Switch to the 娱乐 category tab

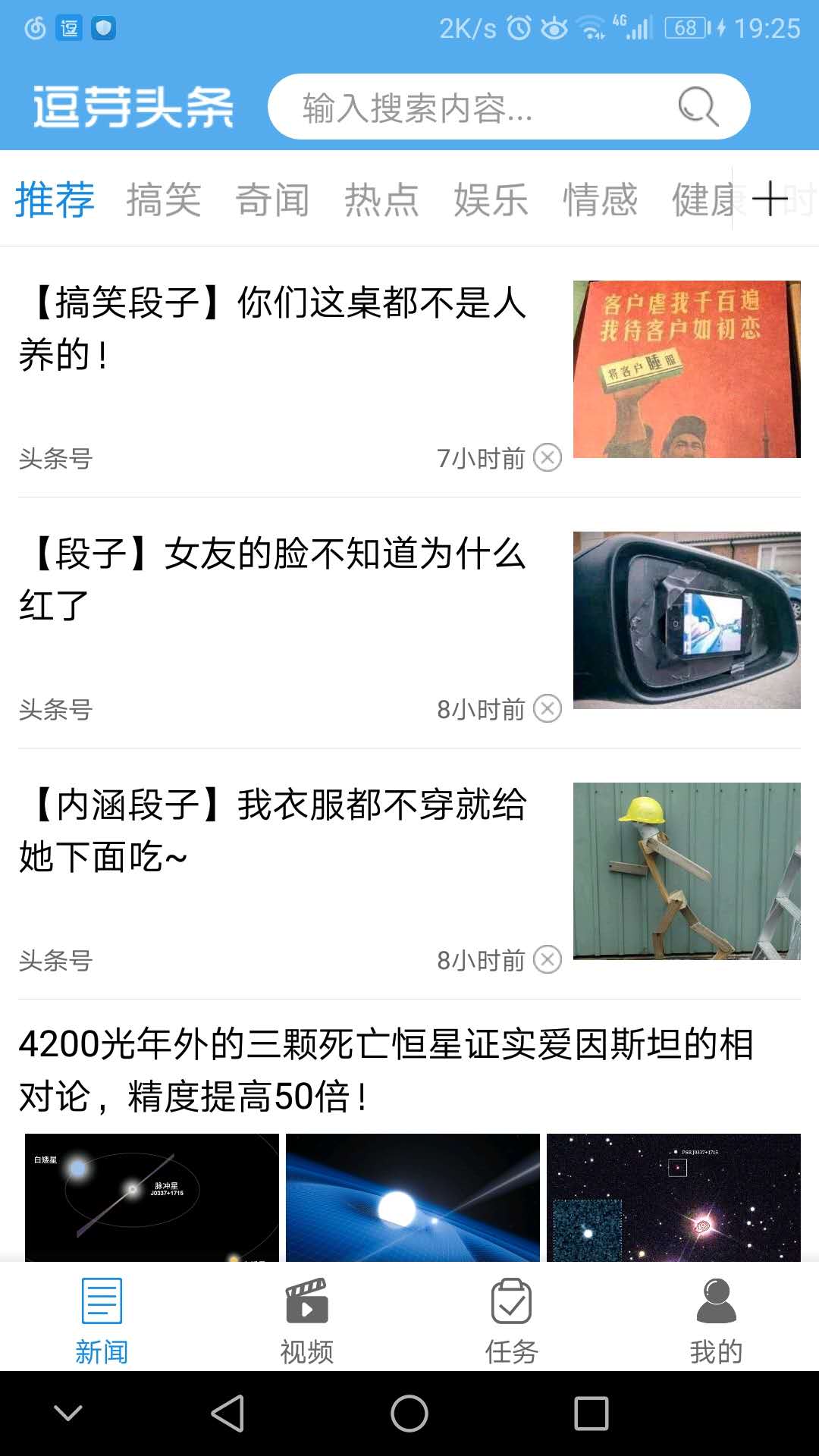click(491, 200)
